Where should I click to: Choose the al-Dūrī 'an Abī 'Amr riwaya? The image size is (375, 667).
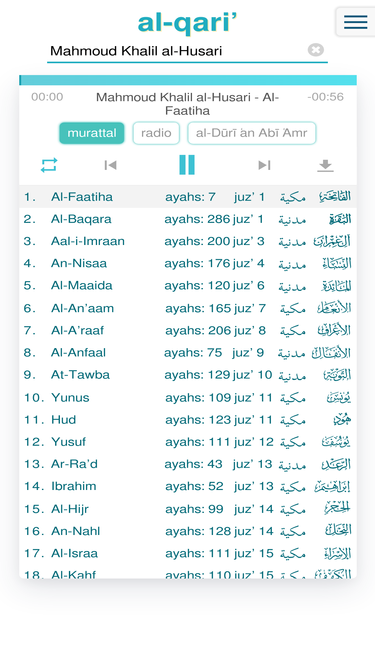(252, 133)
